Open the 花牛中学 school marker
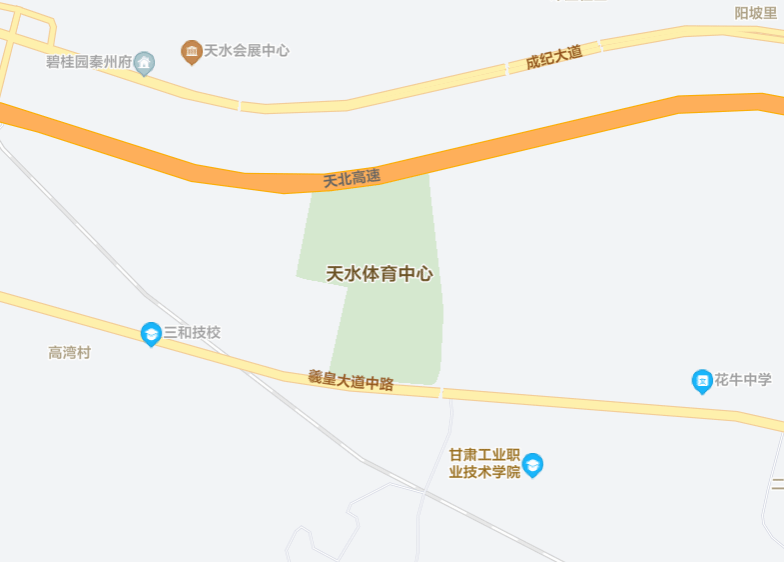 [x=703, y=380]
